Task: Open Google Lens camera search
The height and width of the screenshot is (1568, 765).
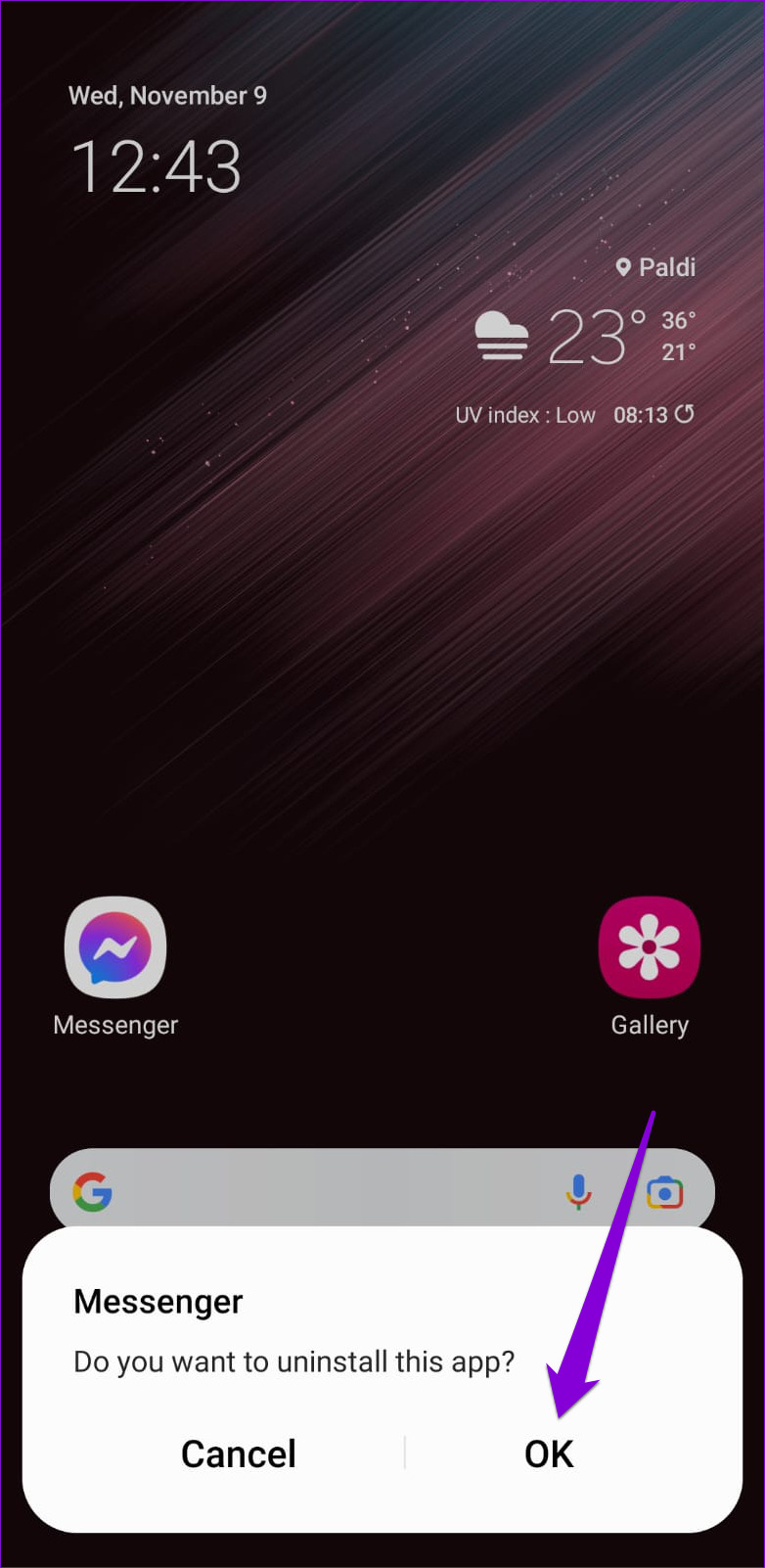Action: tap(664, 1192)
